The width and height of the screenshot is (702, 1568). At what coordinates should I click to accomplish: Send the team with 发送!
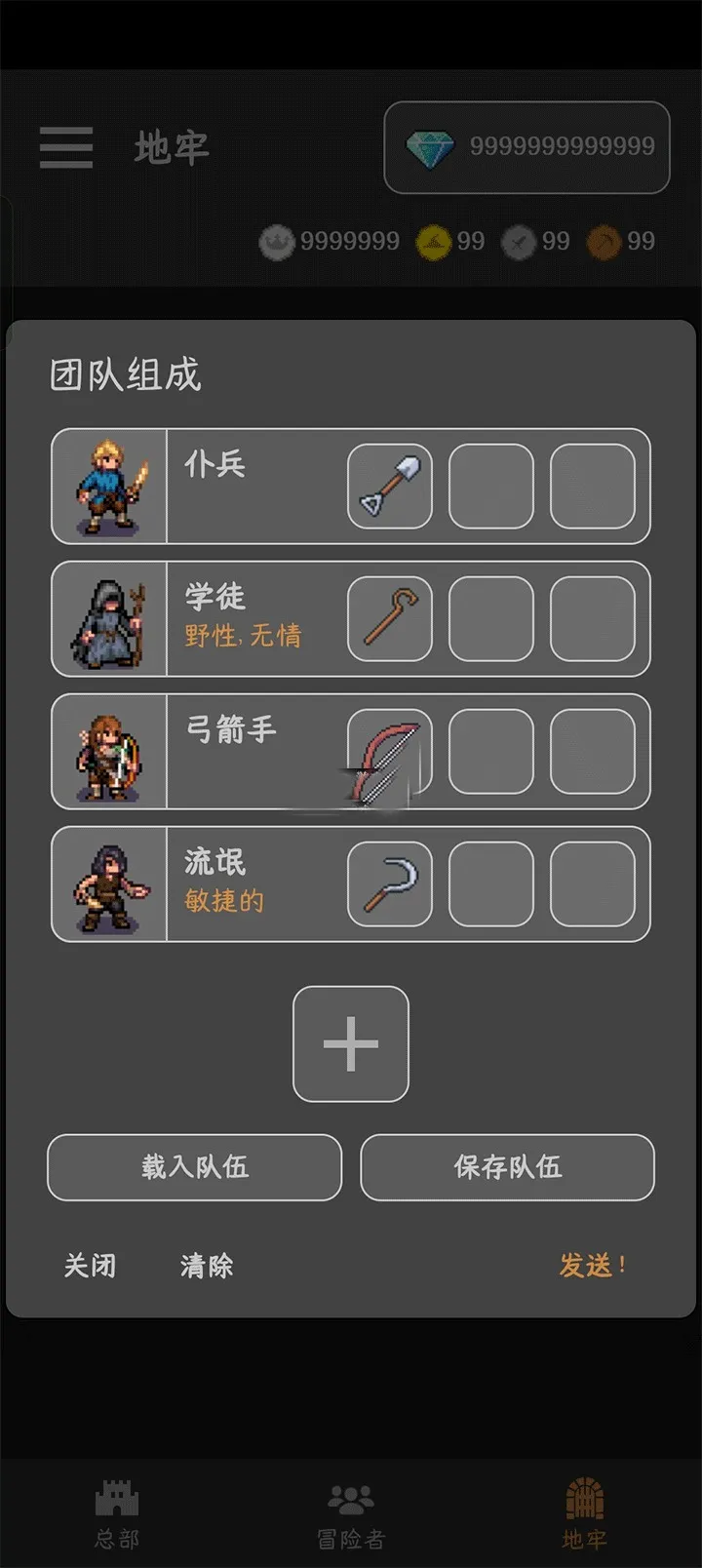[x=592, y=1266]
